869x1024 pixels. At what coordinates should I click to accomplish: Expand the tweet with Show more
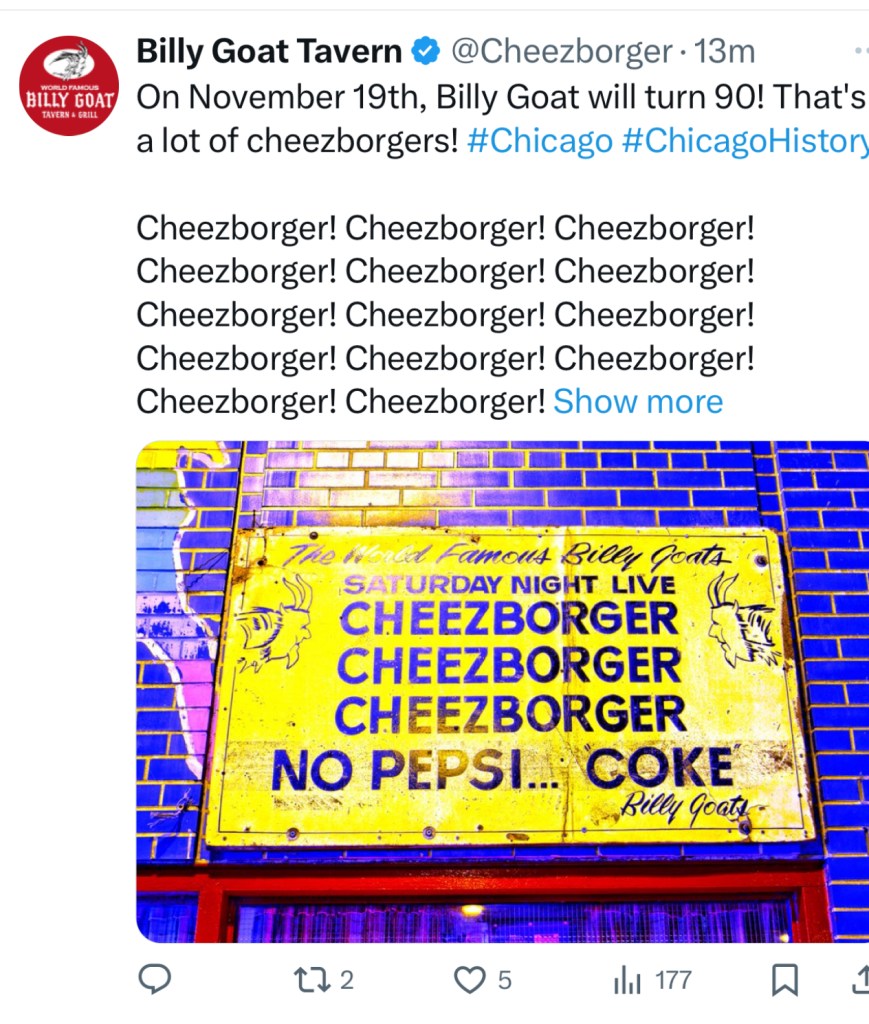click(x=637, y=401)
